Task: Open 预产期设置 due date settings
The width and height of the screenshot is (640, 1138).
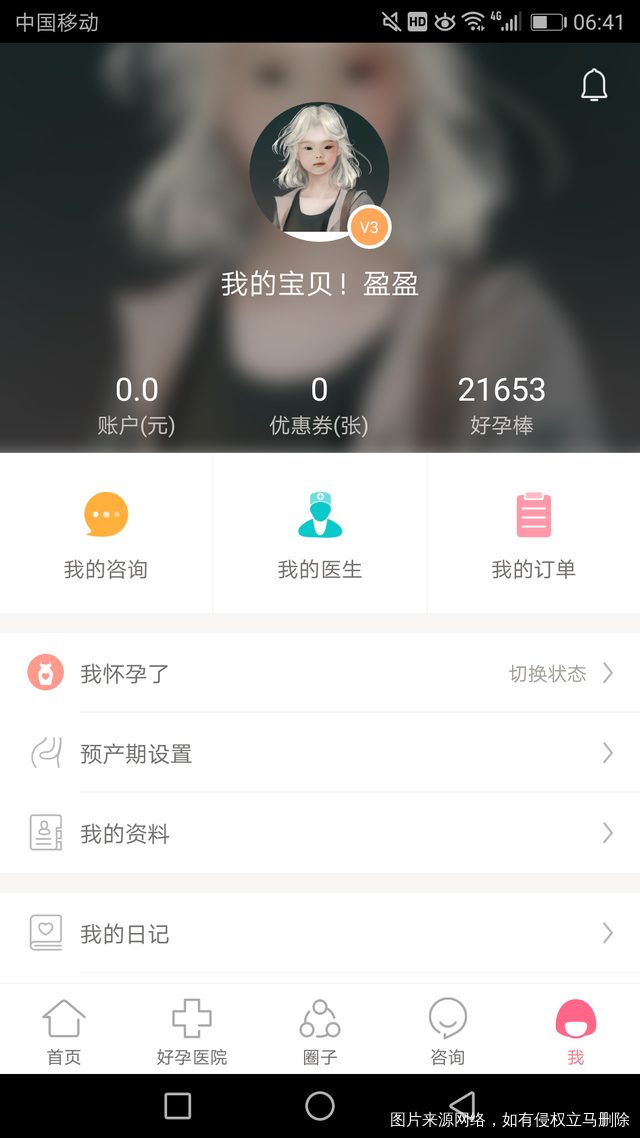Action: pyautogui.click(x=320, y=753)
